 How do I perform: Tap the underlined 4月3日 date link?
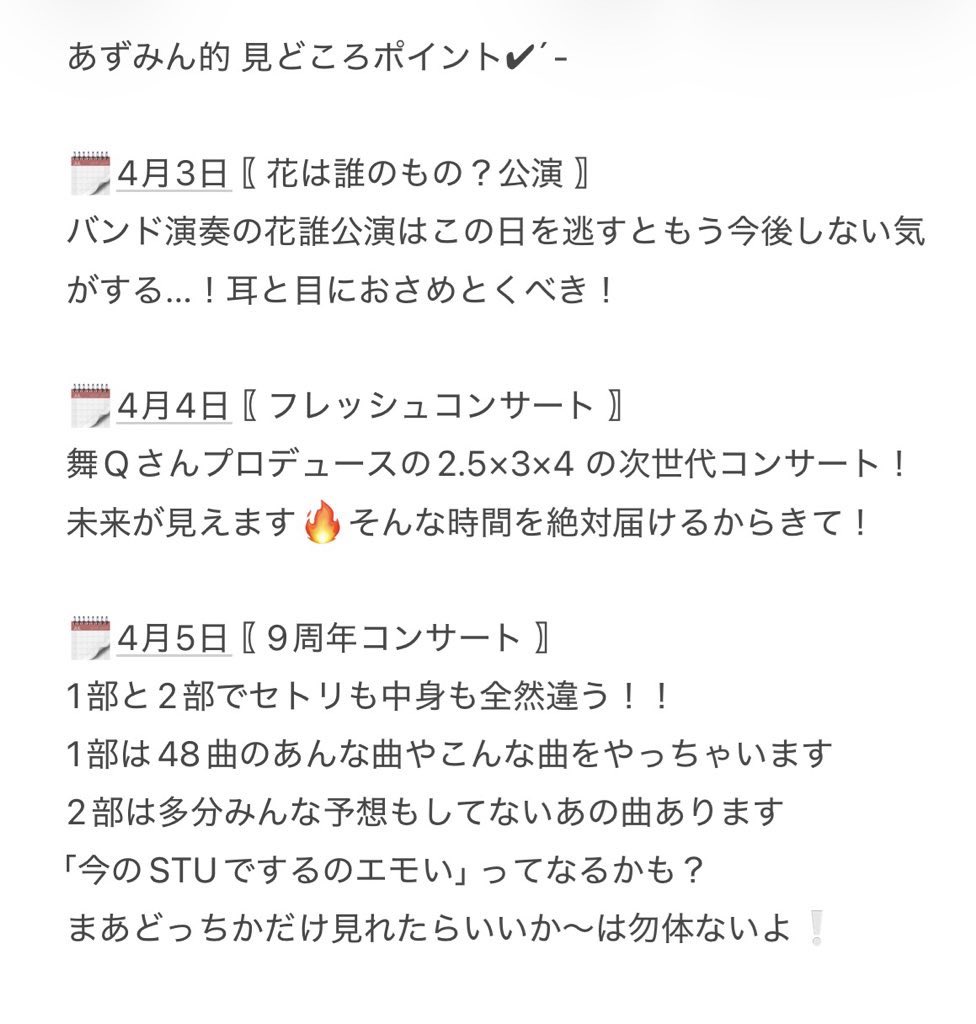pyautogui.click(x=174, y=175)
